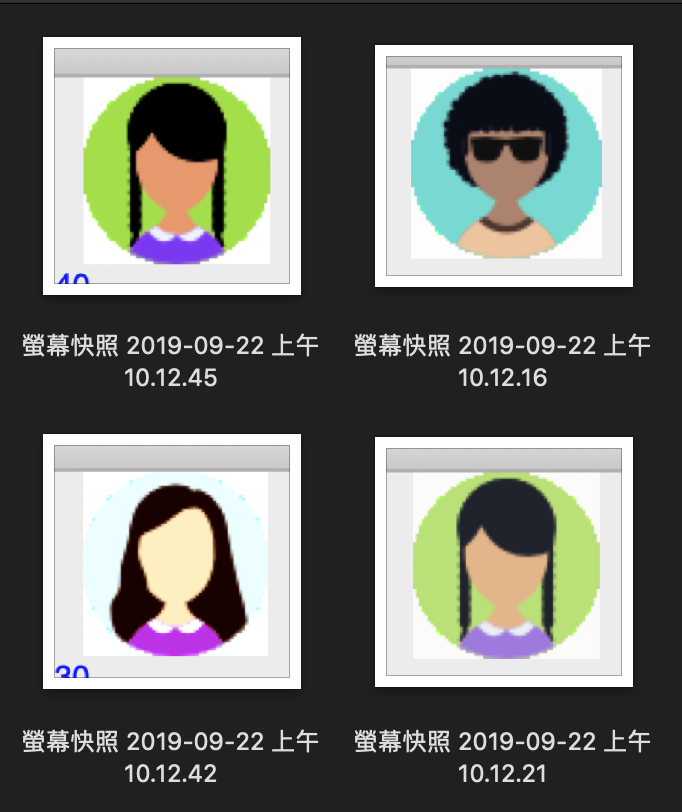682x812 pixels.
Task: Open the screenshot file timestamped 10.12.42
Action: (172, 562)
